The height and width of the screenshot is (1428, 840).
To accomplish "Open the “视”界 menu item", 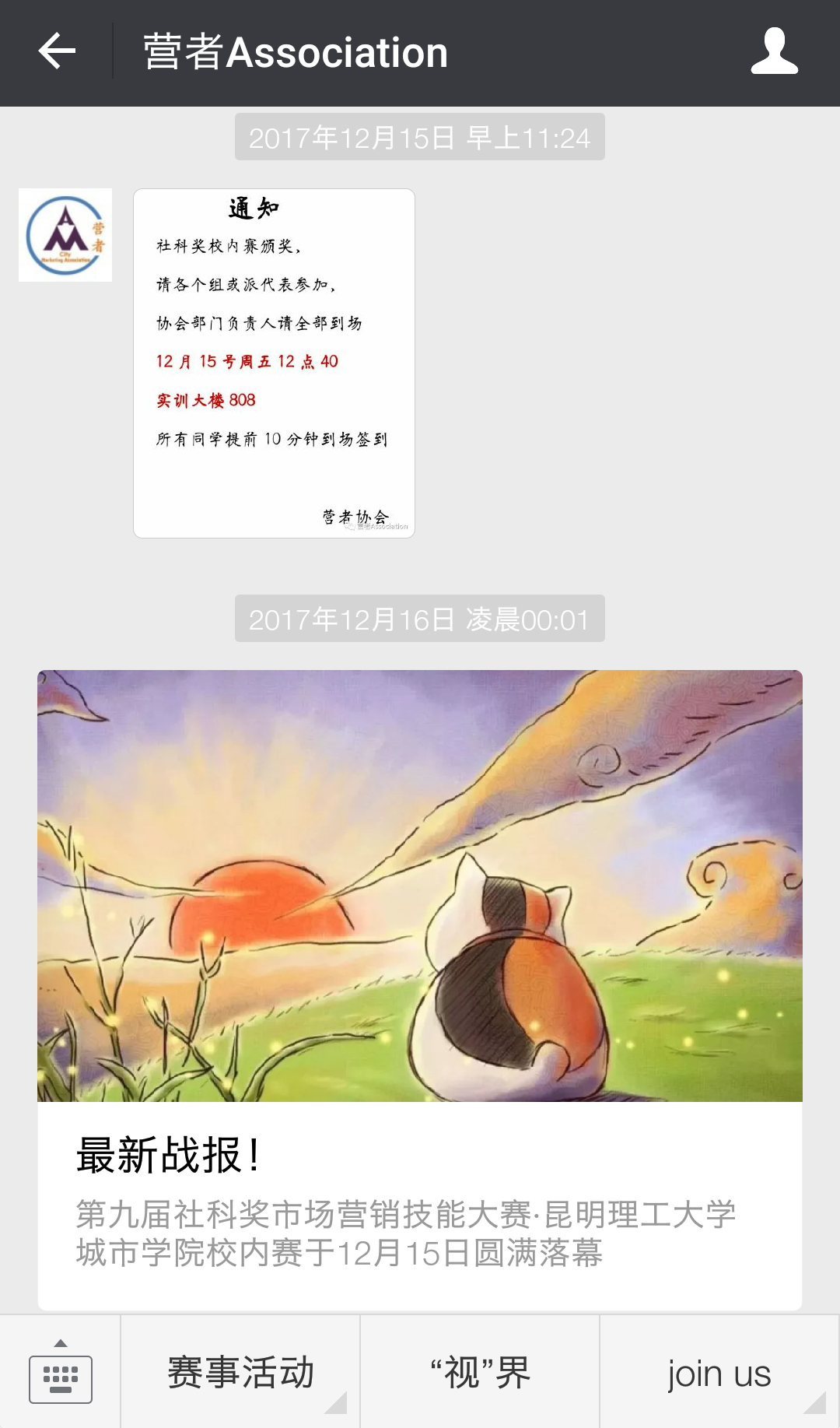I will pyautogui.click(x=480, y=1373).
